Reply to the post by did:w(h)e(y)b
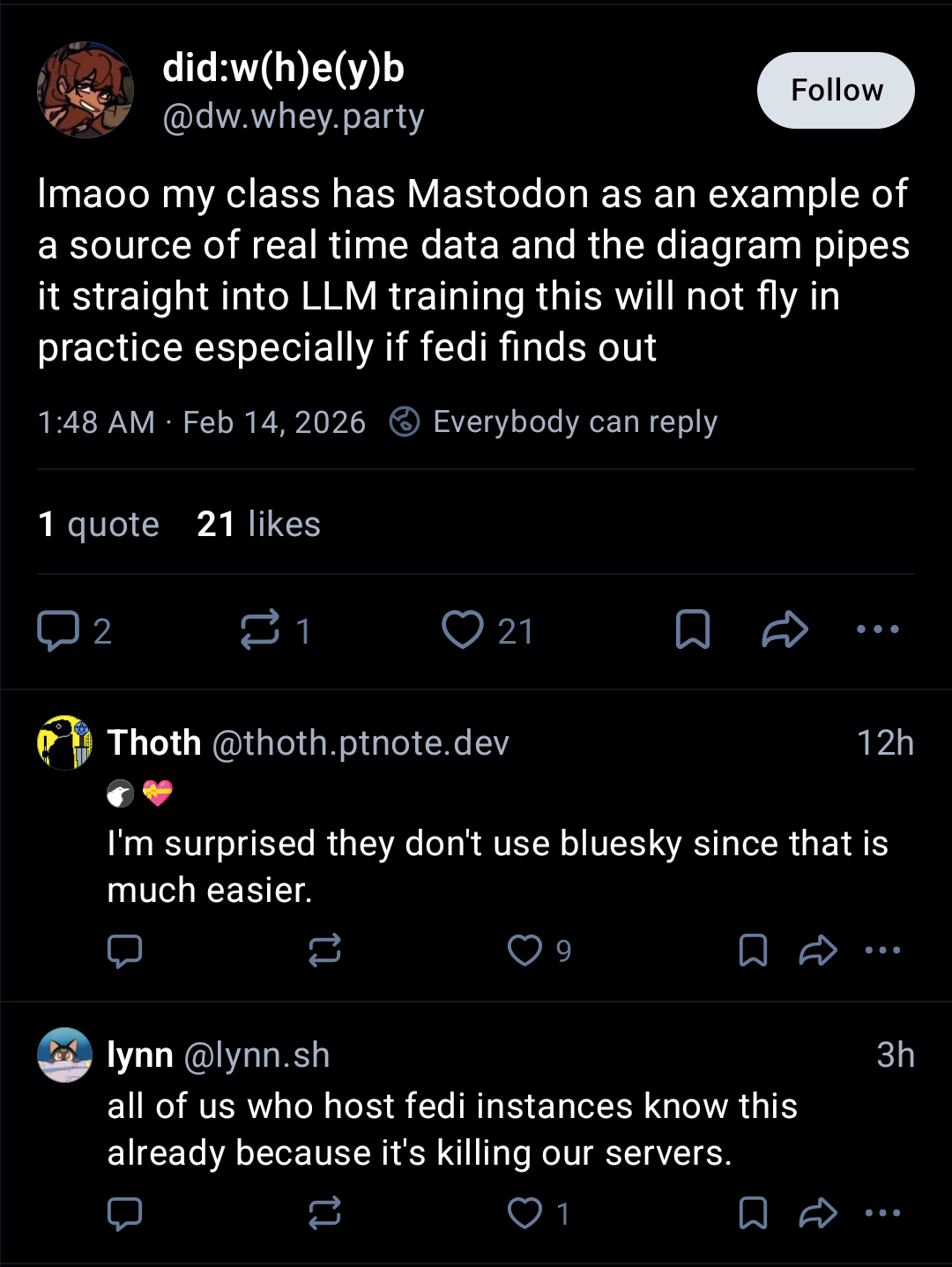 (62, 629)
